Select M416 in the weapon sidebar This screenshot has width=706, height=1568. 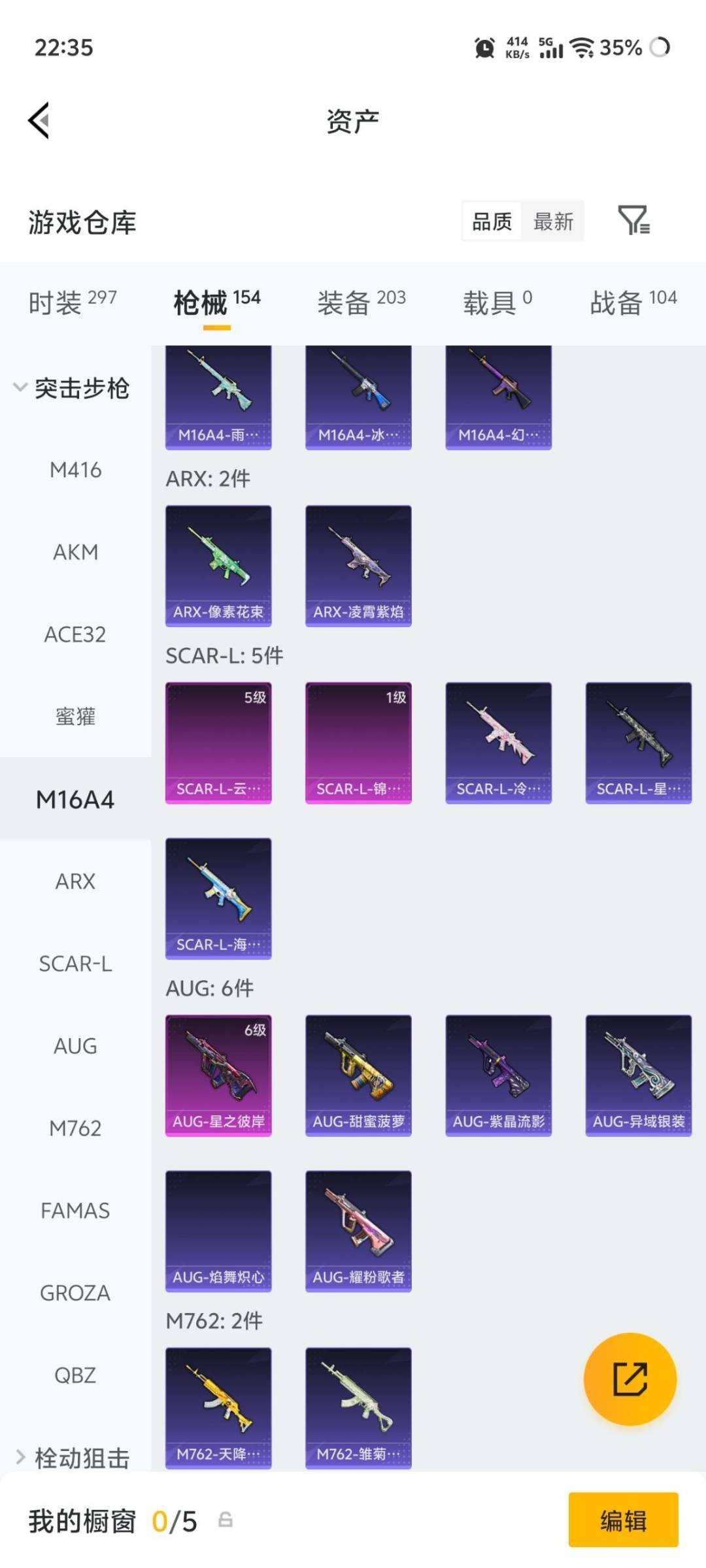[x=76, y=470]
